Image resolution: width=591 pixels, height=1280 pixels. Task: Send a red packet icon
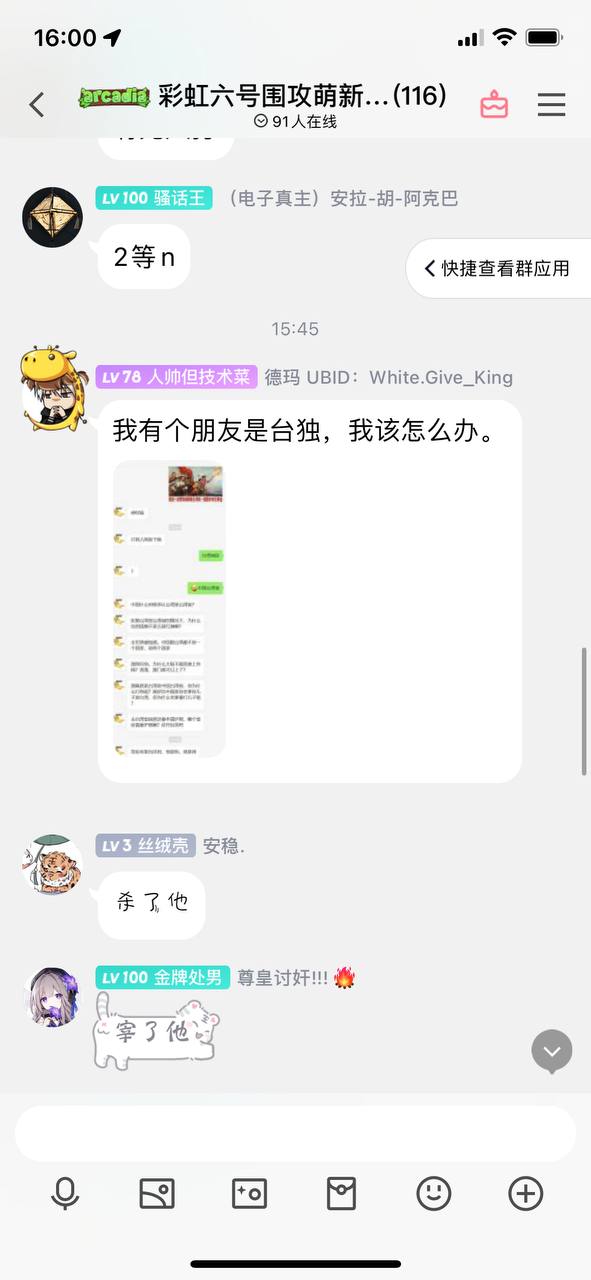pyautogui.click(x=341, y=1193)
